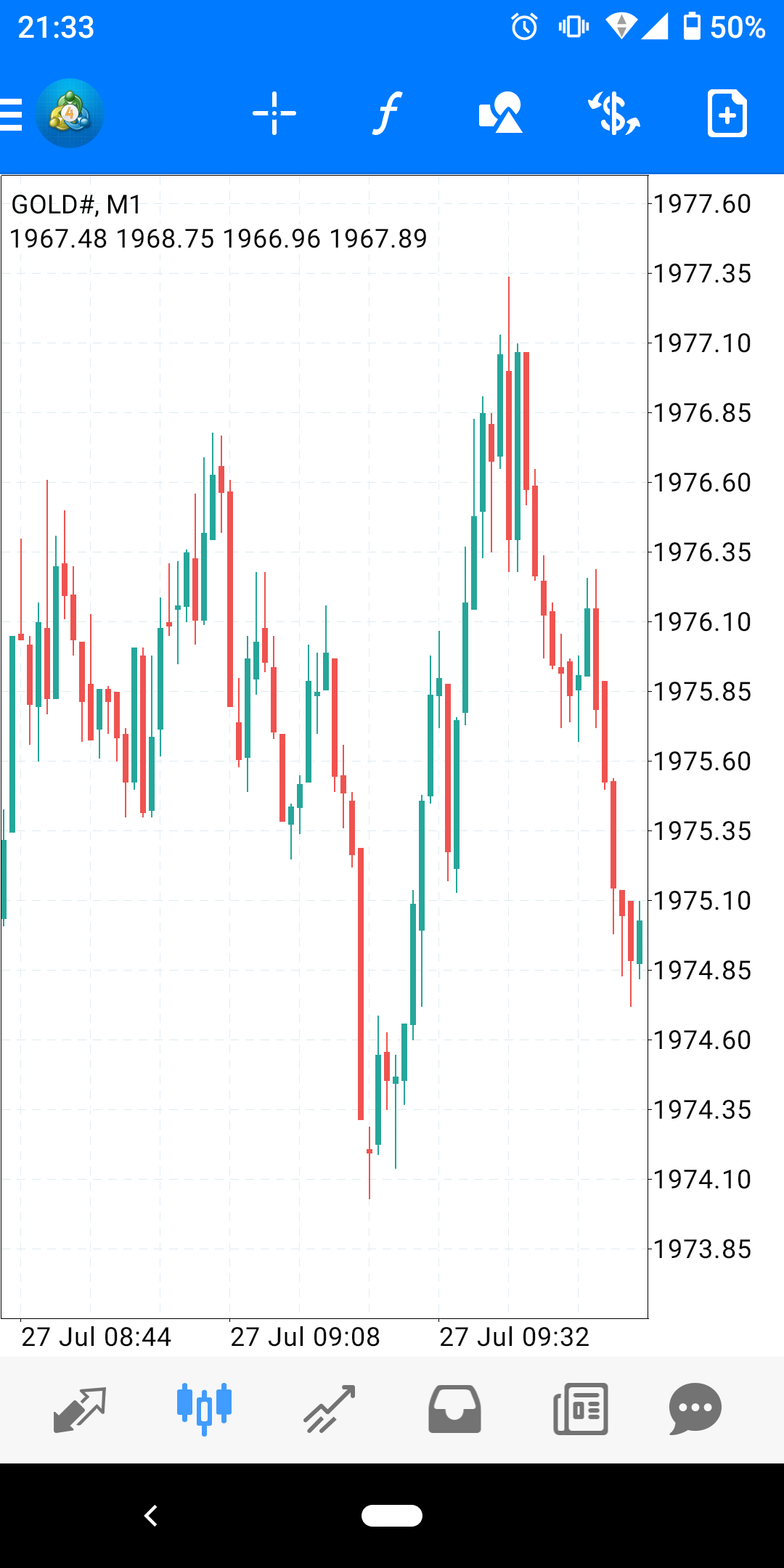This screenshot has height=1568, width=784.
Task: Tap the system home pill
Action: coord(392,1516)
